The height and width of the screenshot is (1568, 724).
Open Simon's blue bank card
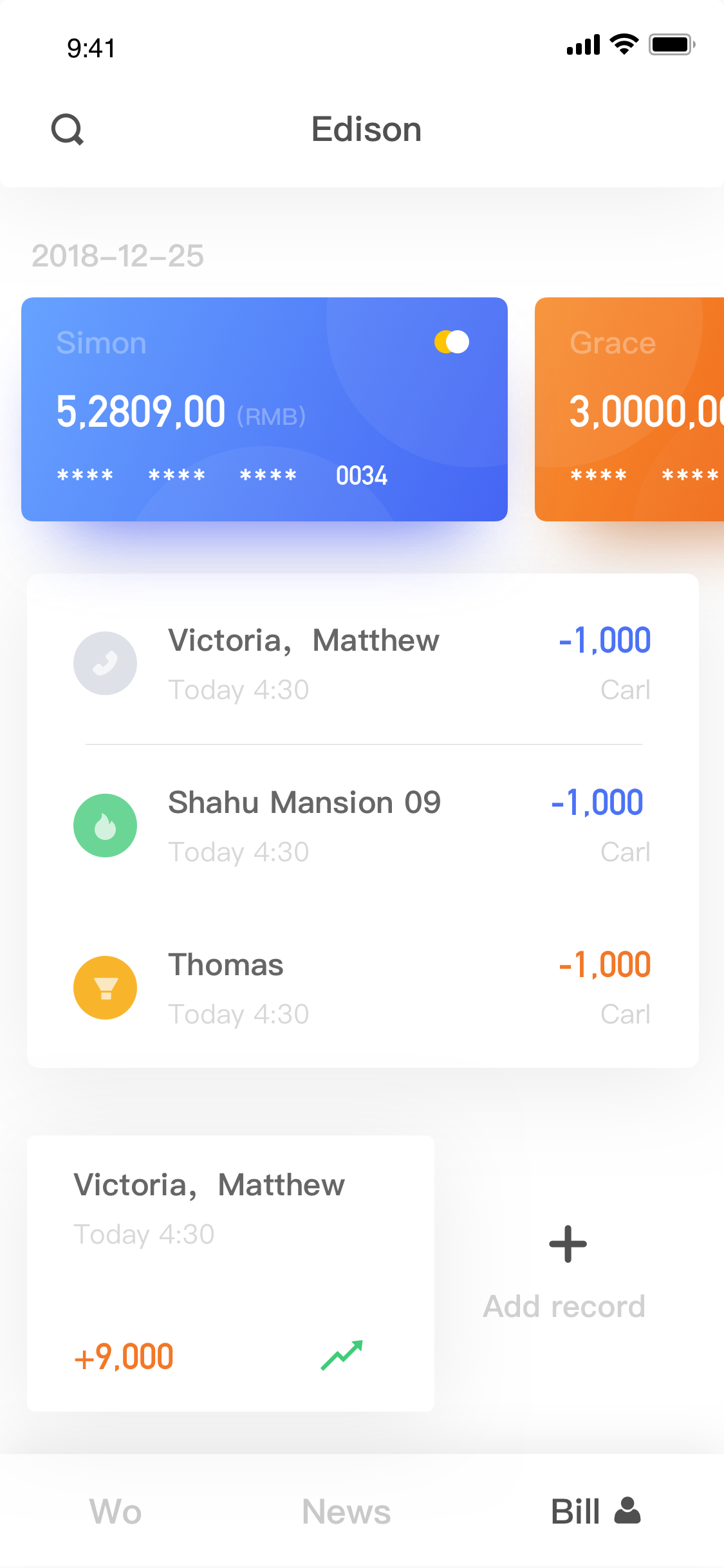click(265, 409)
